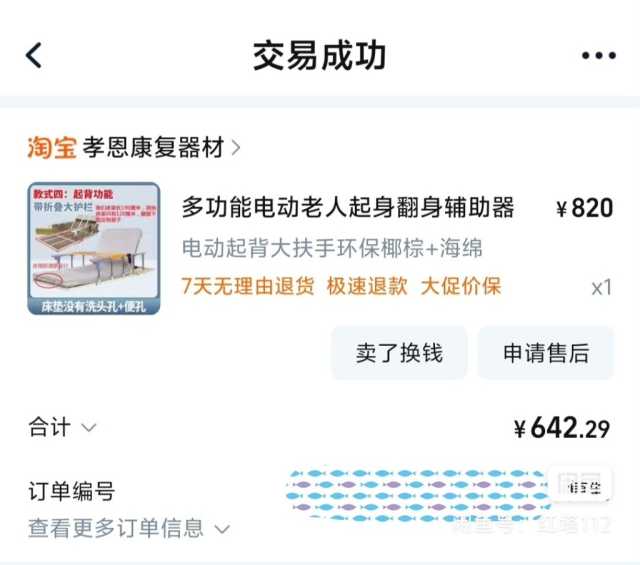Open the 多功能电动老人起身翻身辅助器 product
Viewport: 640px width, 565px height.
tap(348, 208)
